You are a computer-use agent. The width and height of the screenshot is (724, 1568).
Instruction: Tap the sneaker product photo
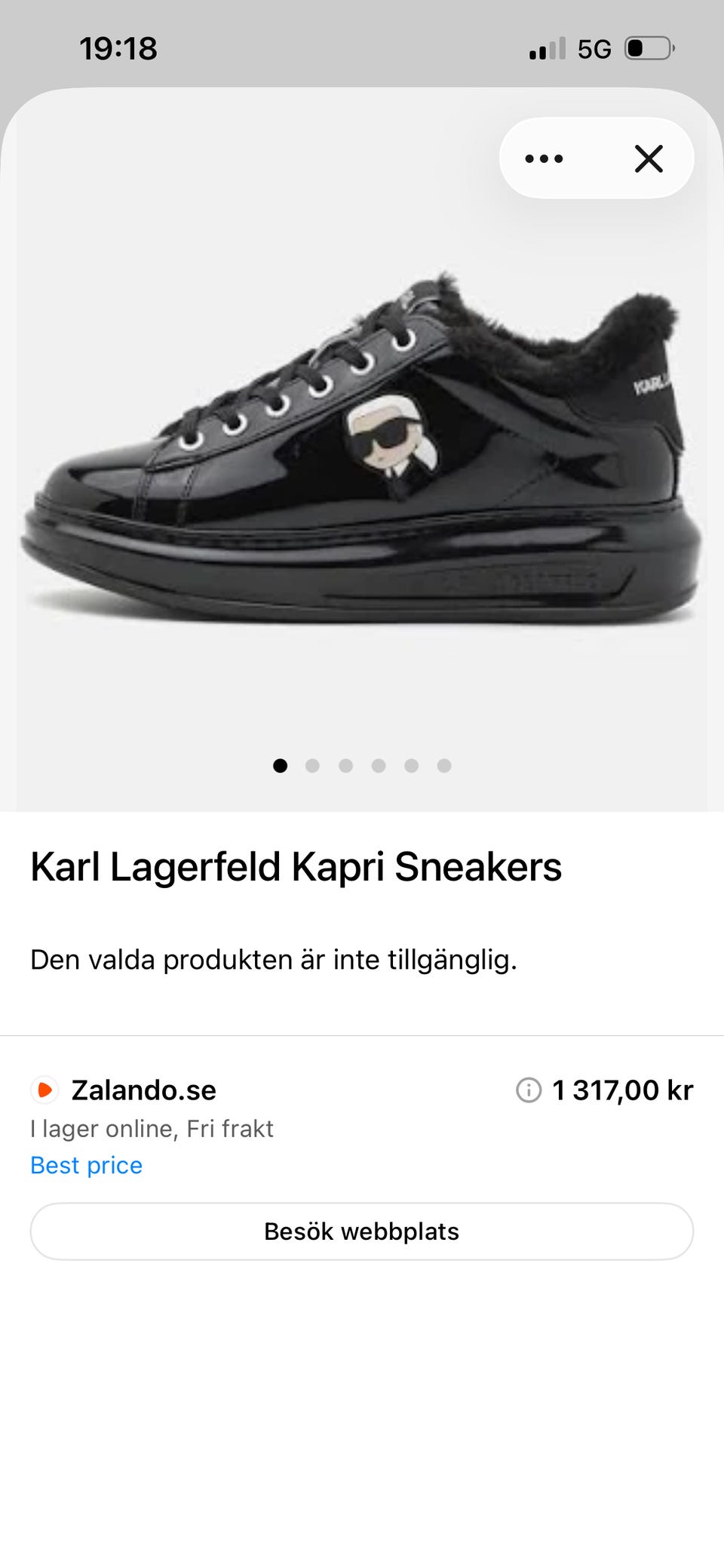[362, 453]
